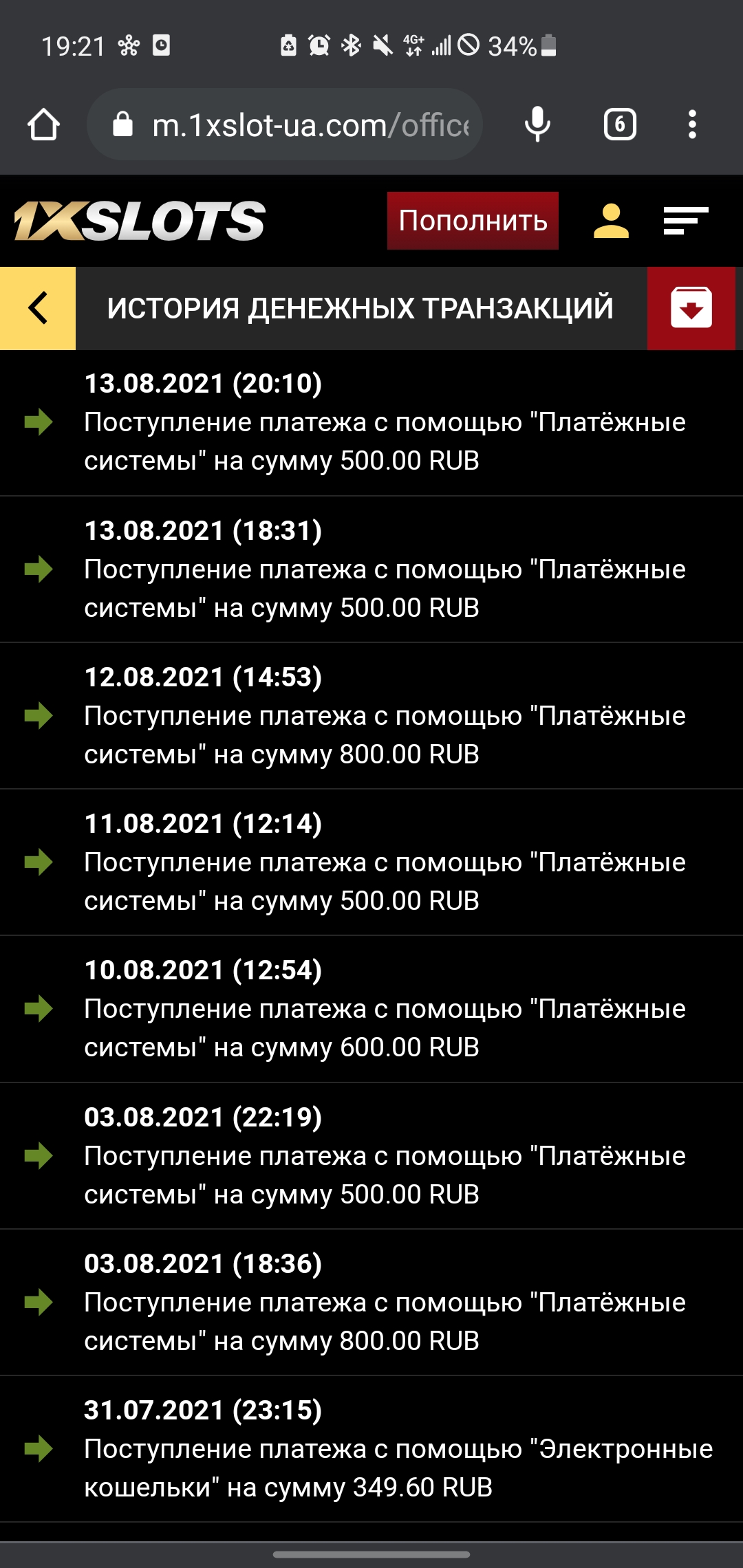Open the URL address bar
This screenshot has width=743, height=1568.
tap(296, 125)
